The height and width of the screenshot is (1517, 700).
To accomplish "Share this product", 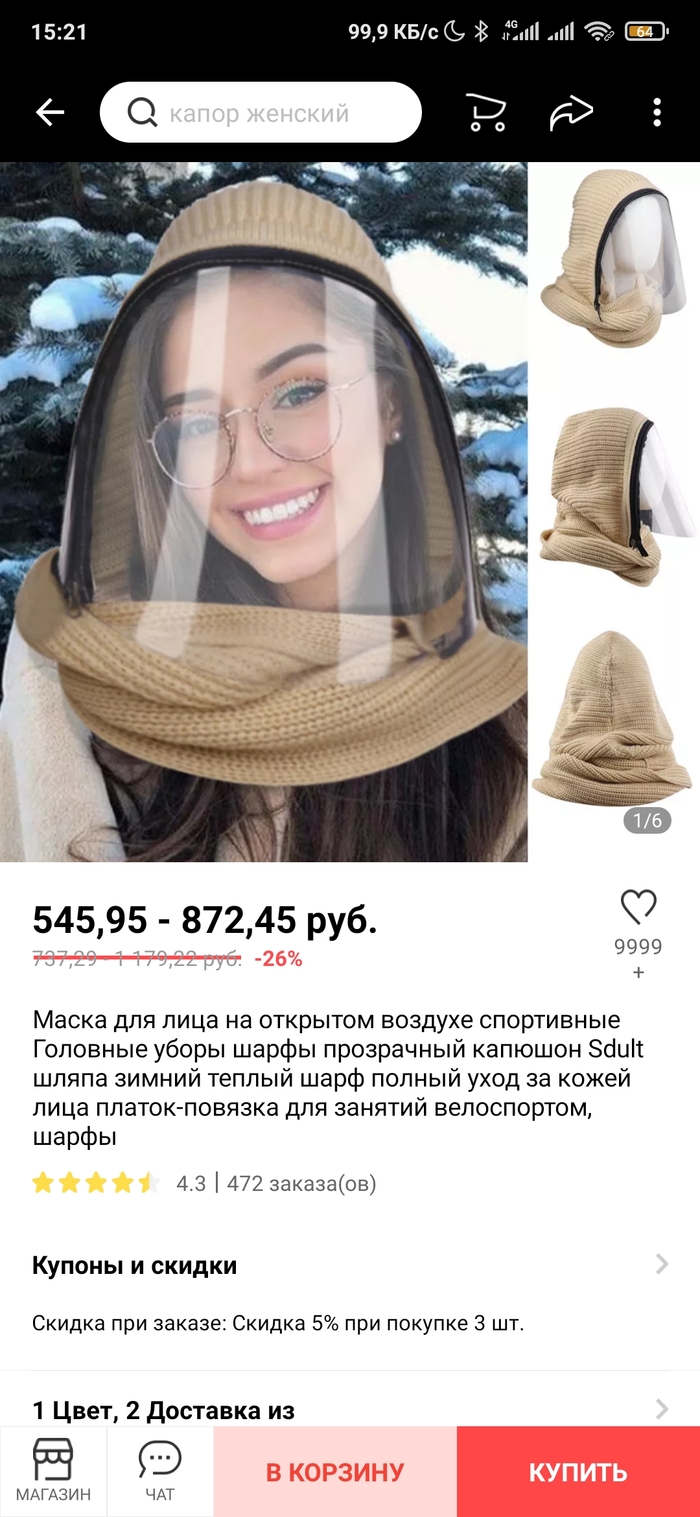I will pyautogui.click(x=571, y=113).
